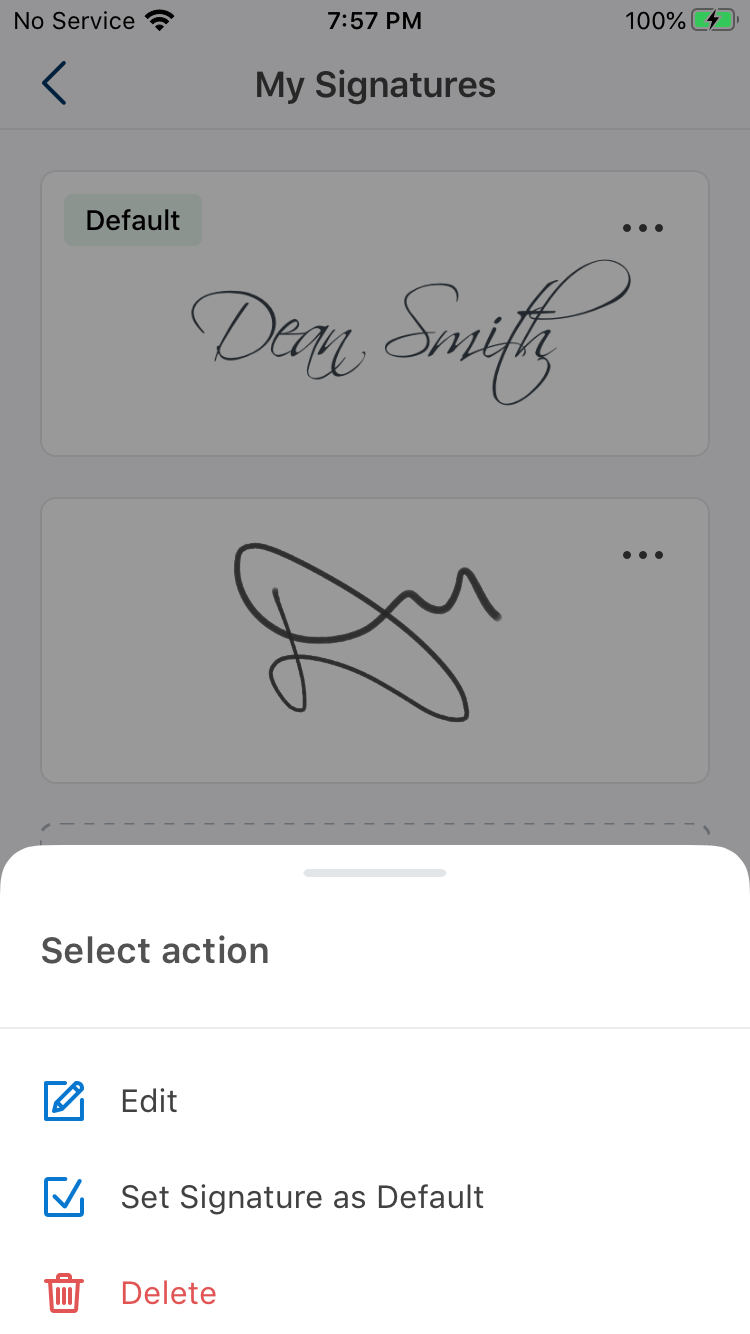Tap the battery indicator in the status bar
750x1334 pixels.
[710, 18]
